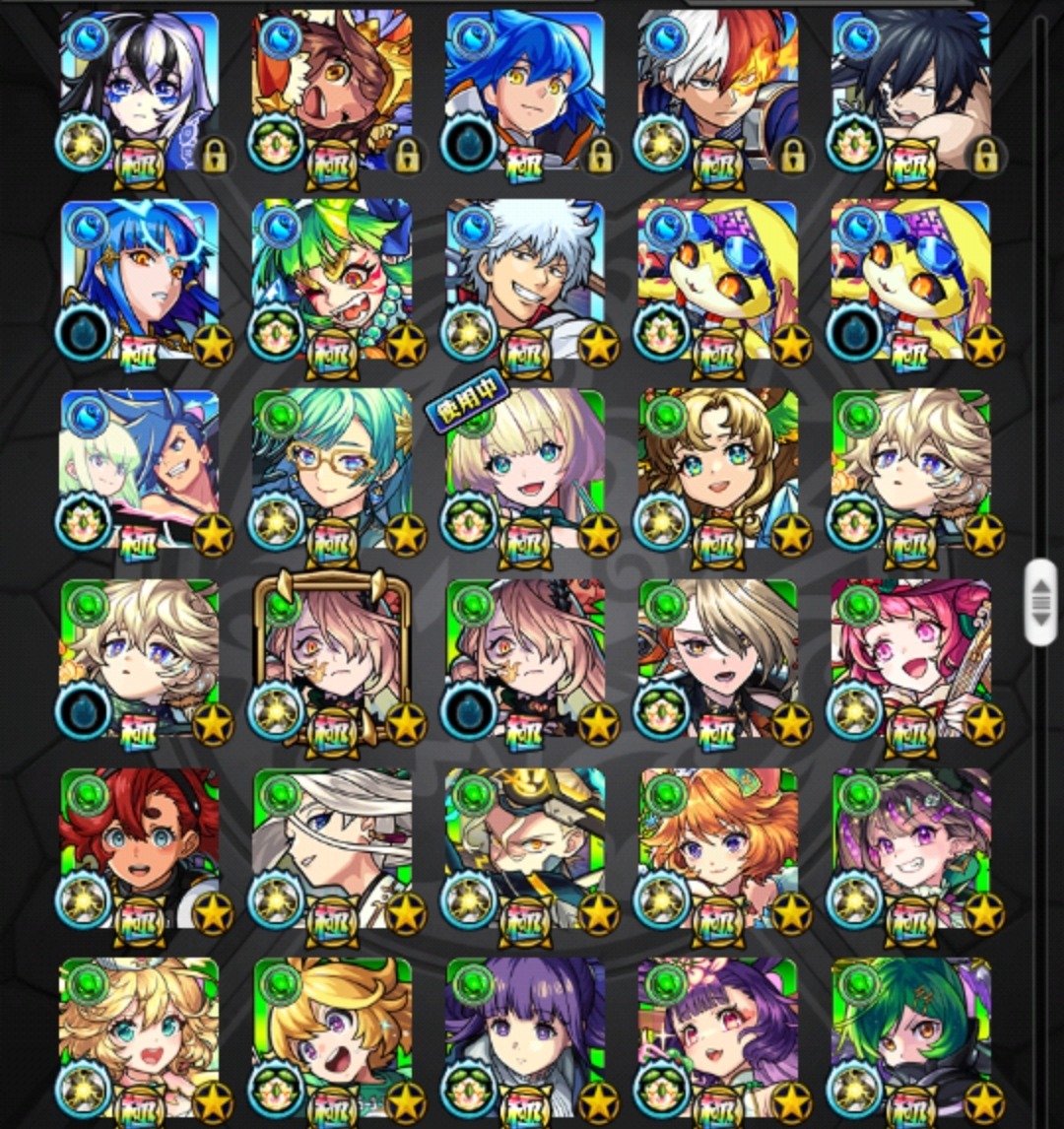Select the green-haired and blue-haired duo tile

(x=140, y=469)
